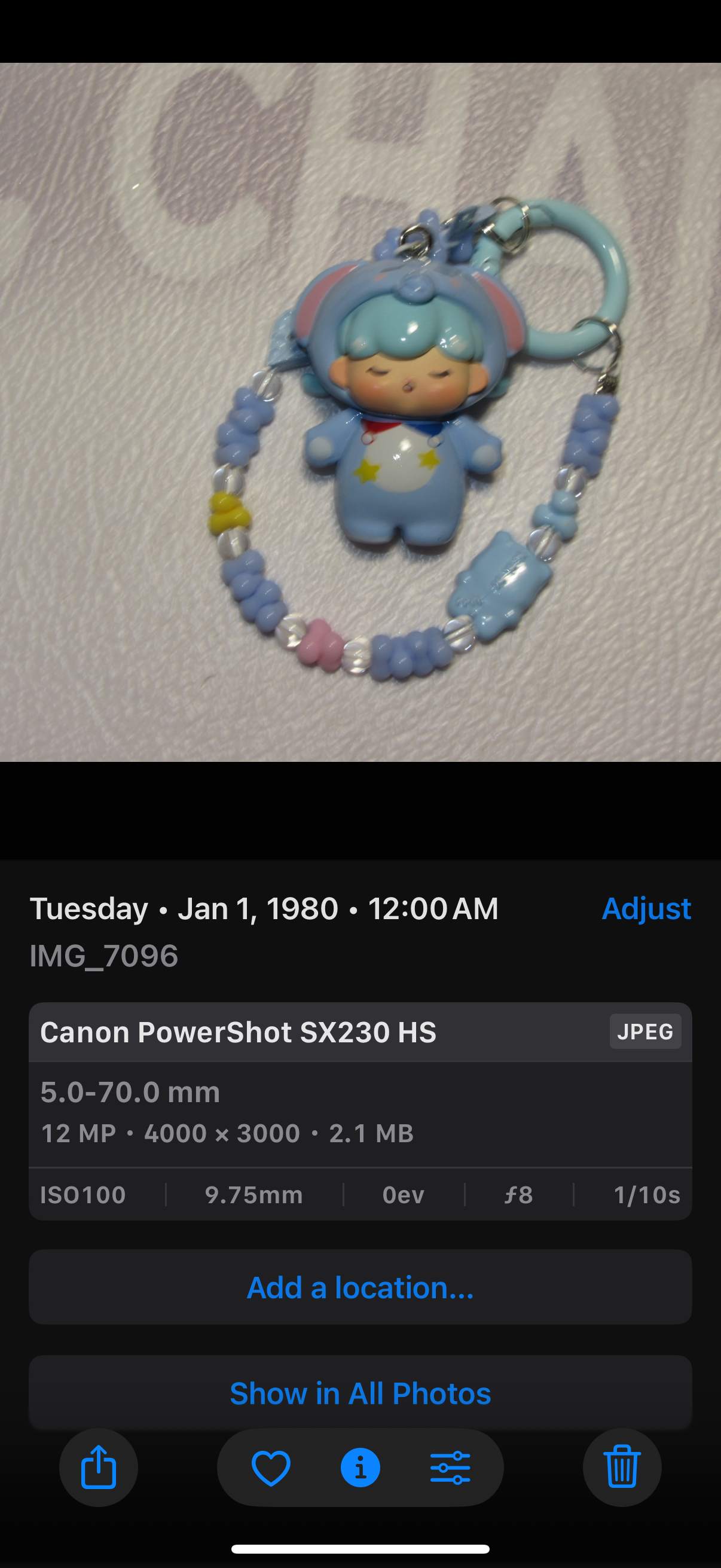Show in All Photos
This screenshot has width=721, height=1568.
click(360, 1393)
